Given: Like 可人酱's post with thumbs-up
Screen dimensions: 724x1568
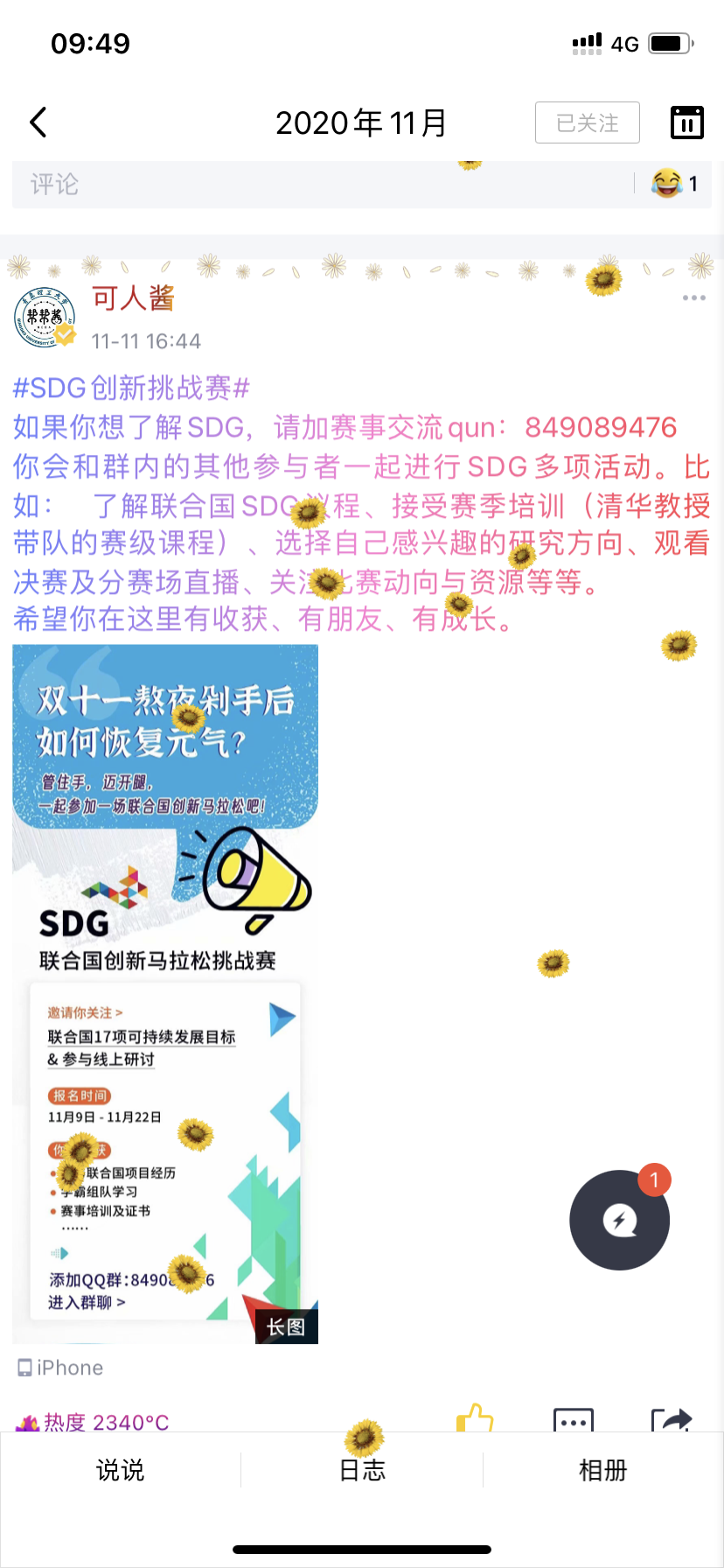Looking at the screenshot, I should [475, 1419].
